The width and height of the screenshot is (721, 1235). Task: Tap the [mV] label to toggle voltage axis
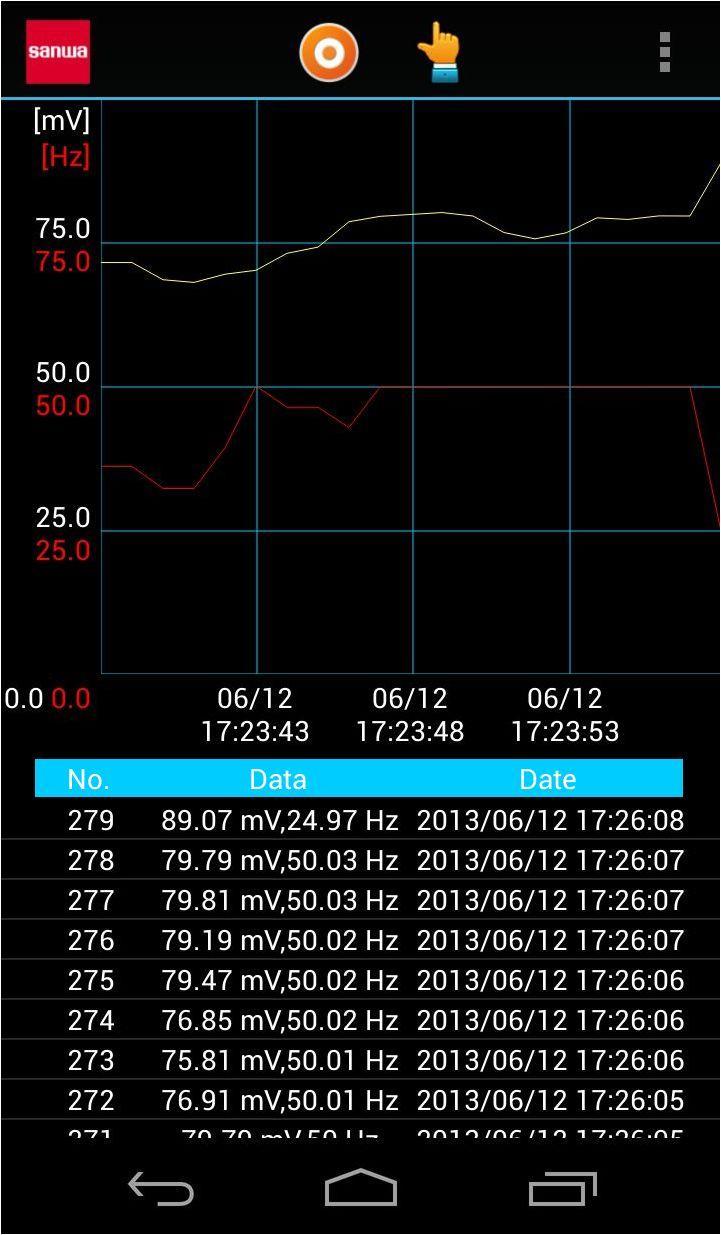pos(60,120)
